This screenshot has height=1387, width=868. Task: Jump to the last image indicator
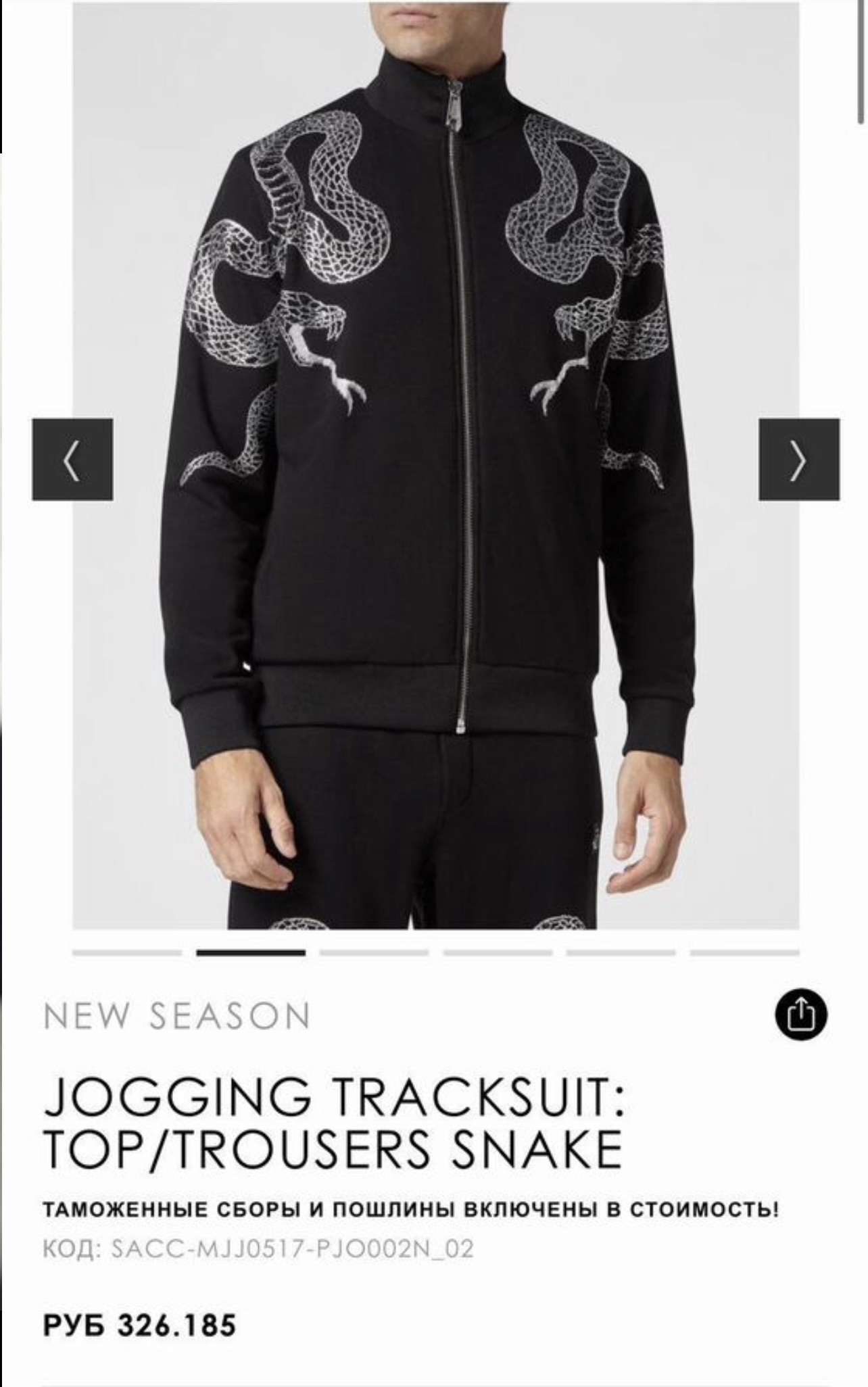[x=744, y=952]
